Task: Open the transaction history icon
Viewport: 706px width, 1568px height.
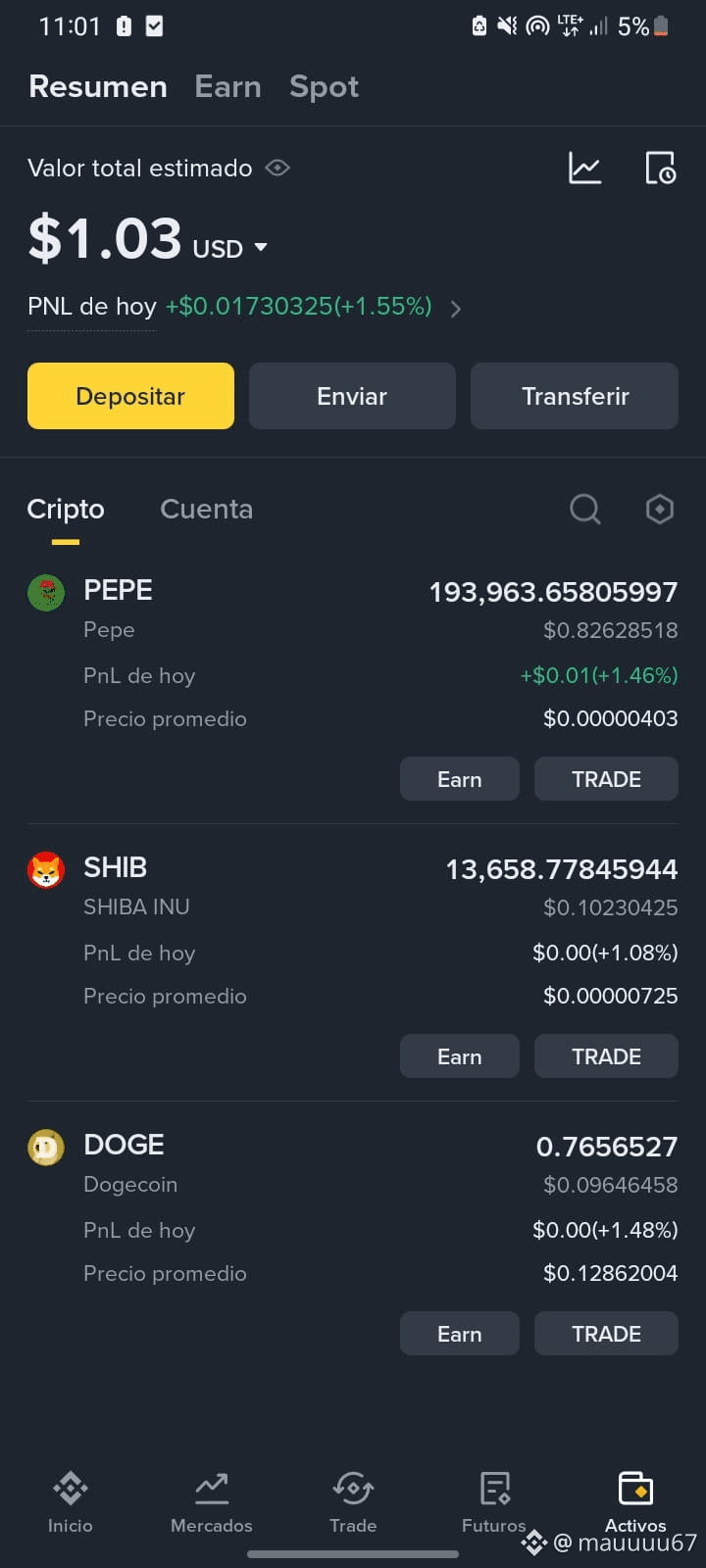Action: click(660, 169)
